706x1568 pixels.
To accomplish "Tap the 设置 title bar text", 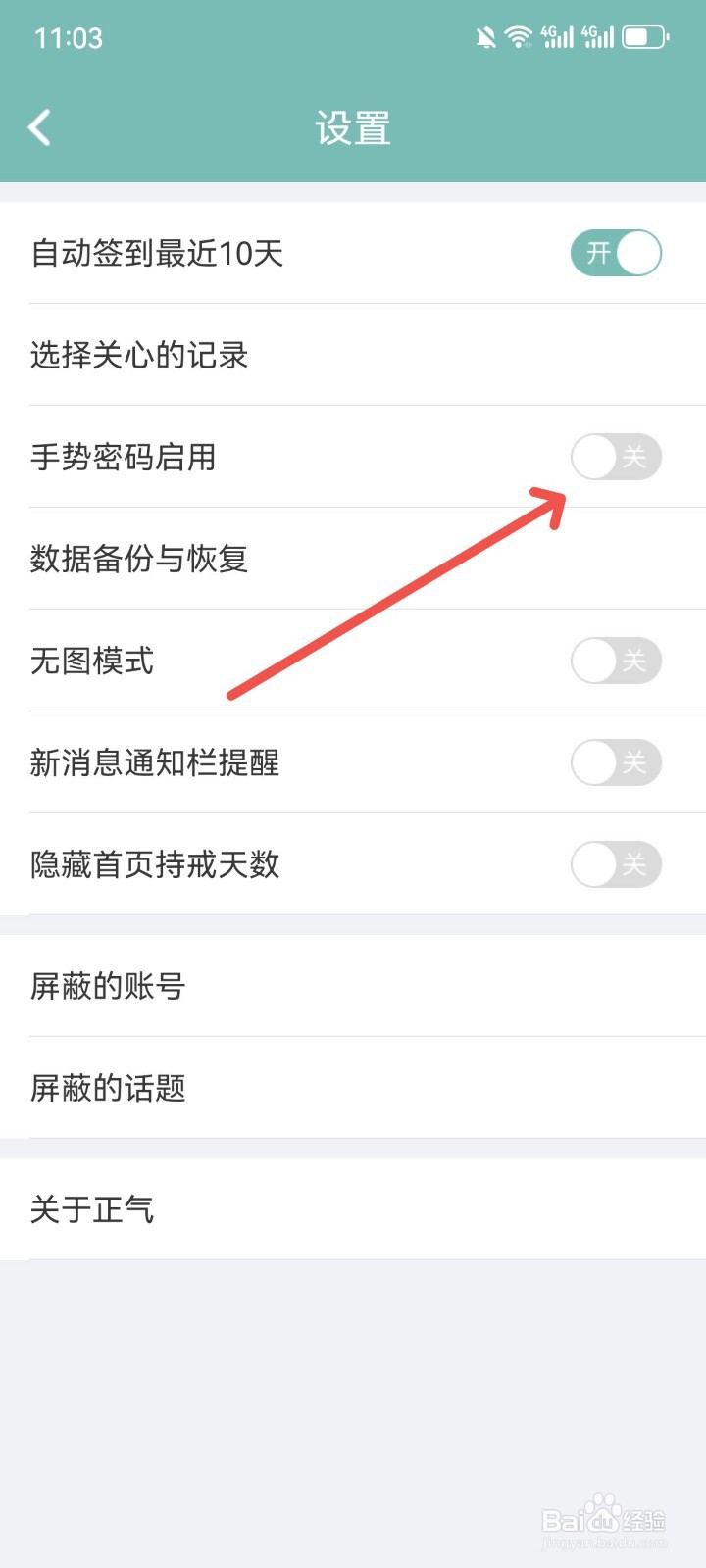I will point(353,125).
